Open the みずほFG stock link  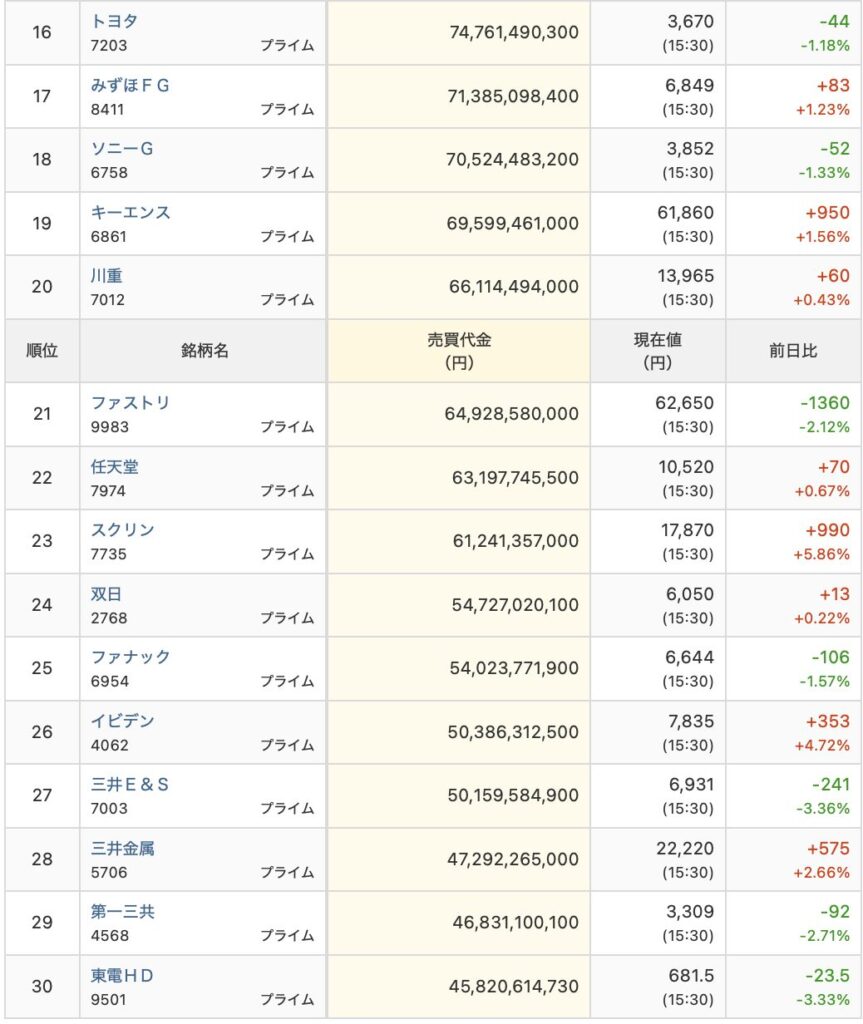coord(130,85)
